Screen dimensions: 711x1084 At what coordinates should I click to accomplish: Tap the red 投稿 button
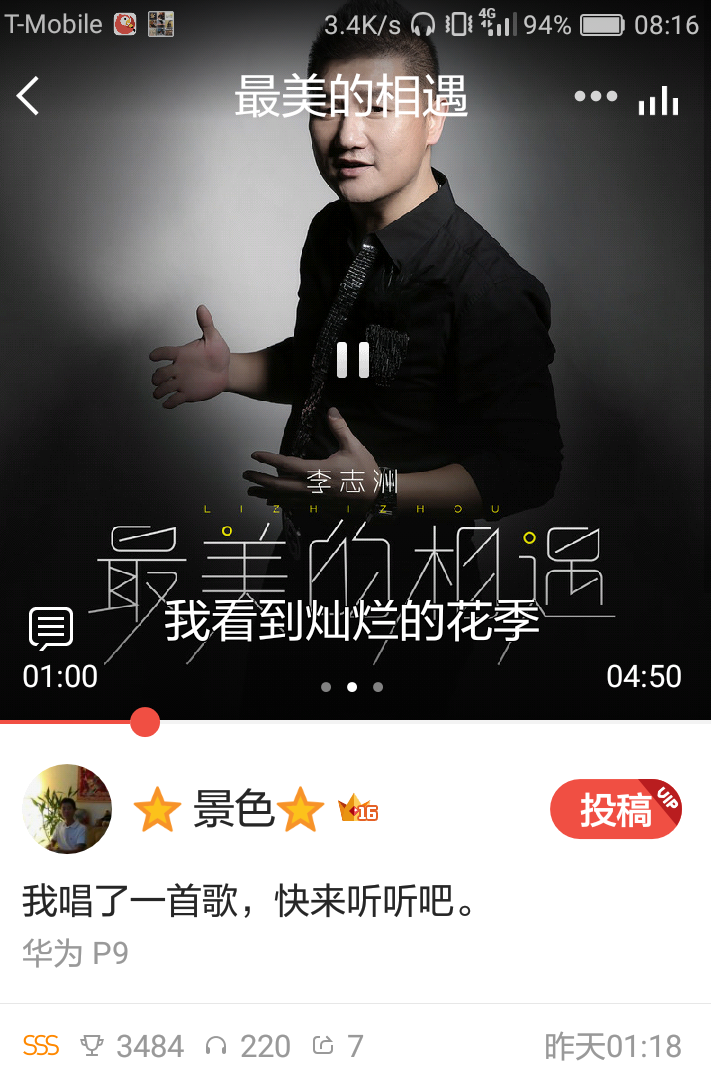click(615, 809)
